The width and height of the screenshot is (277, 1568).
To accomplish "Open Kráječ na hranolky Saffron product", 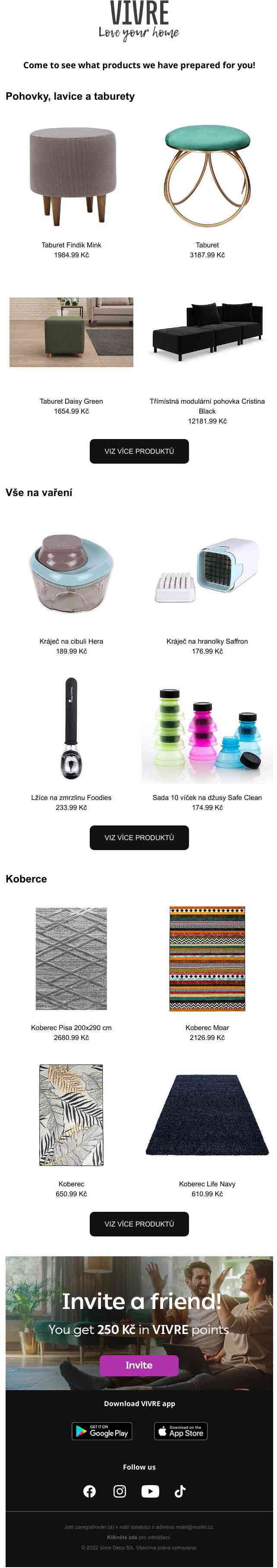I will (x=207, y=572).
